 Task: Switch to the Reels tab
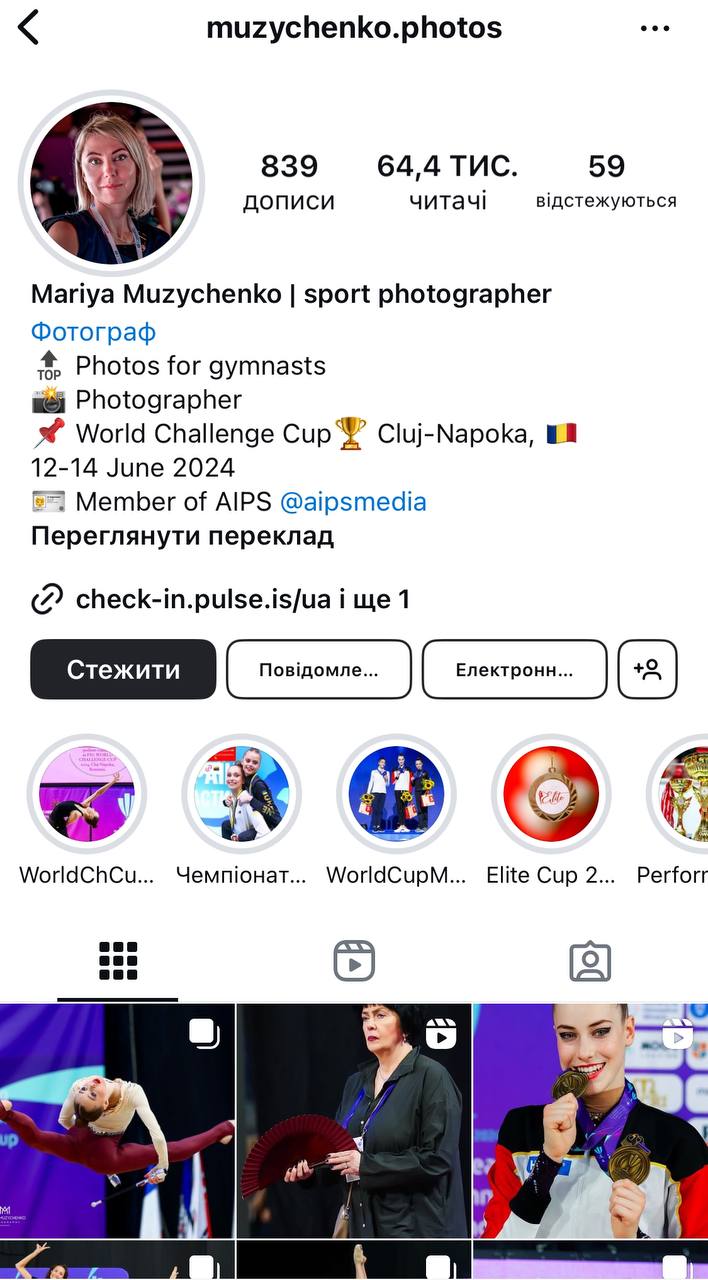point(354,961)
